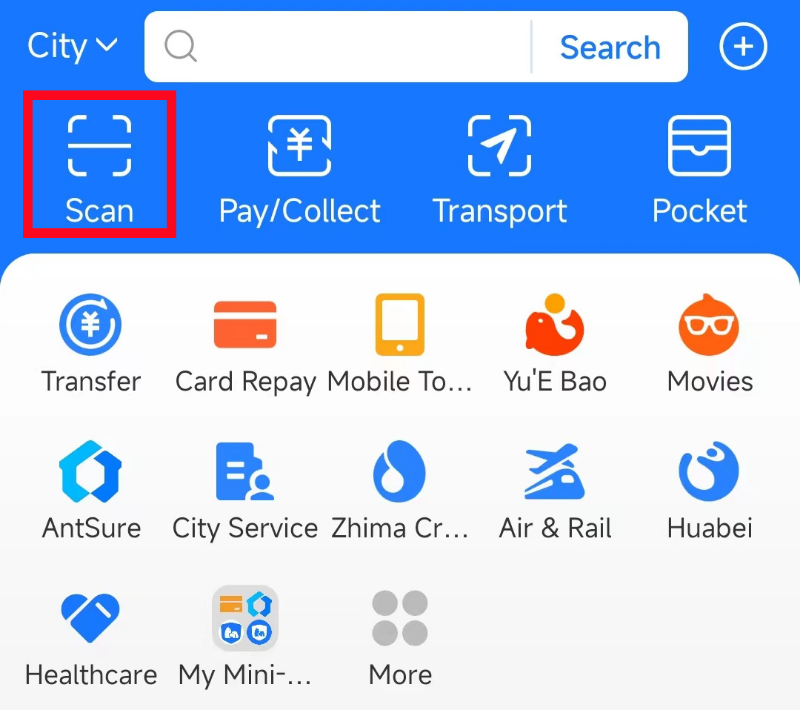Hit the Search button
This screenshot has width=800, height=710.
point(609,47)
